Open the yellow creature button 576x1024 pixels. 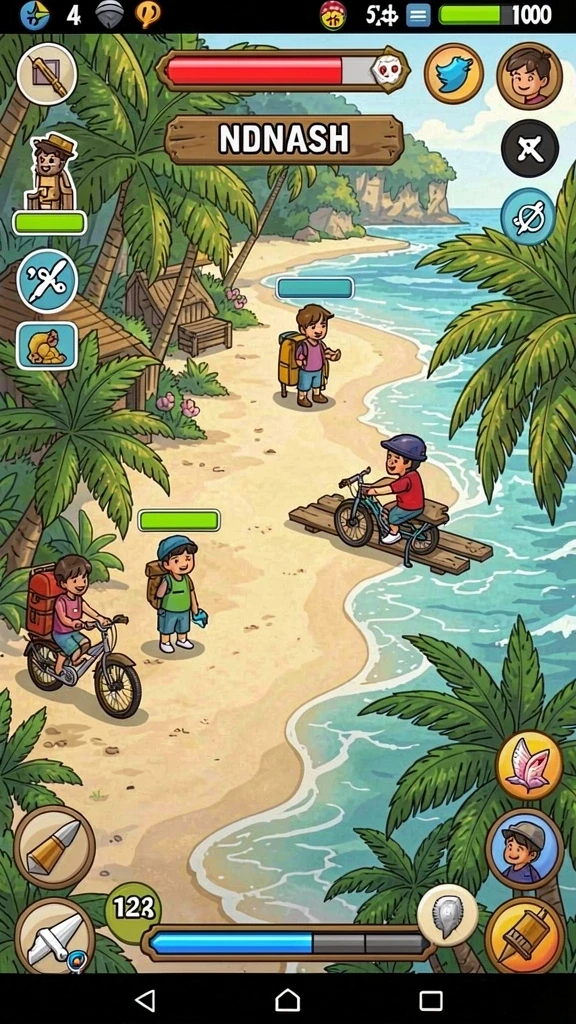(47, 345)
